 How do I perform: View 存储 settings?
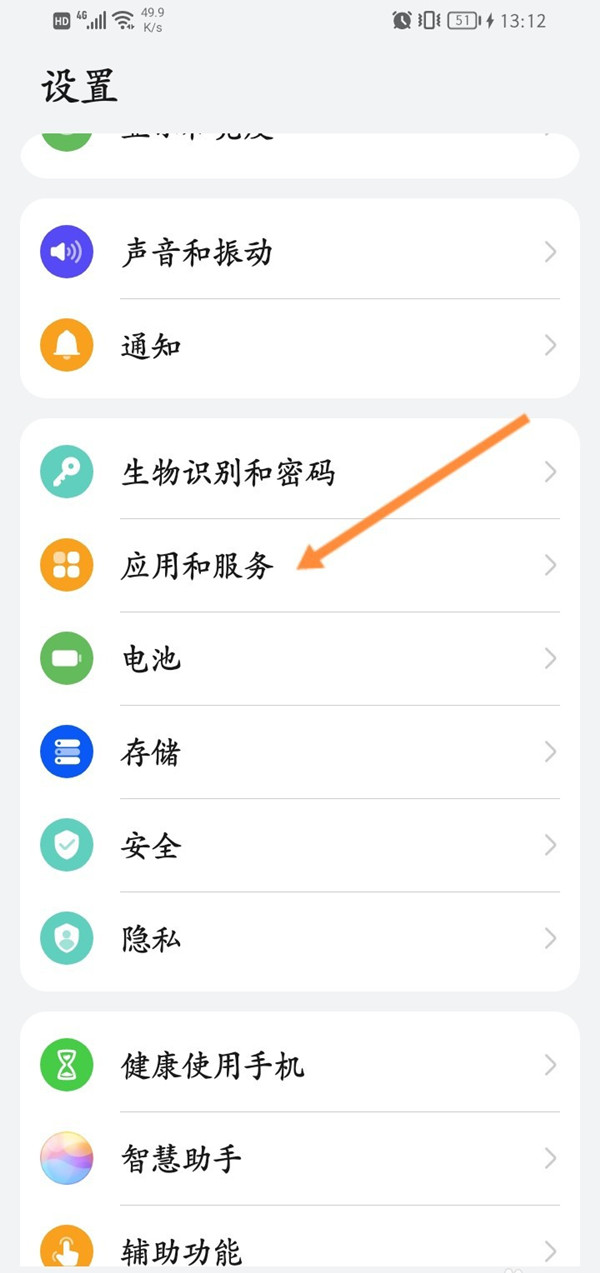pos(300,752)
